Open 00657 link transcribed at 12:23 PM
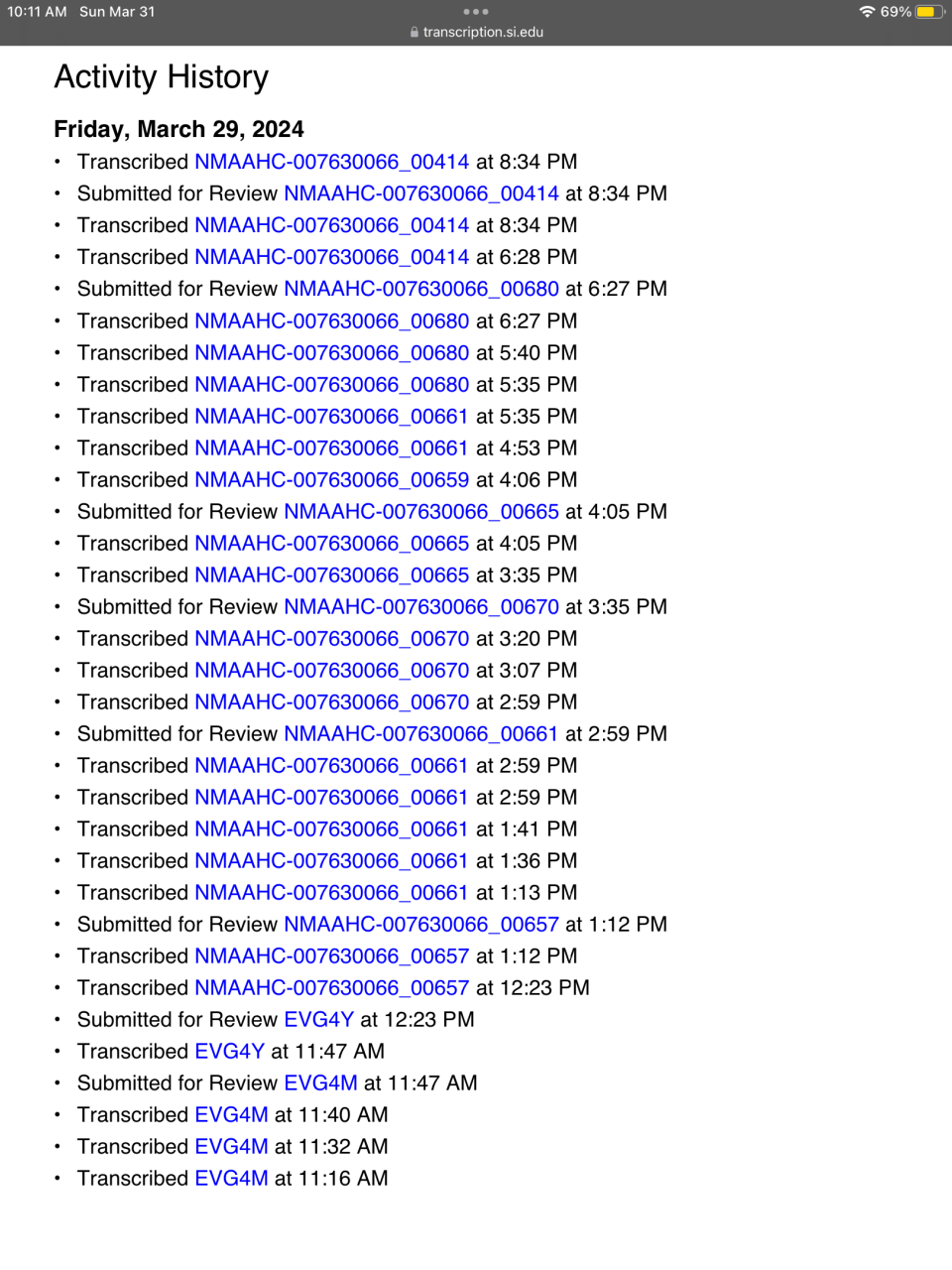The width and height of the screenshot is (952, 1270). [331, 987]
